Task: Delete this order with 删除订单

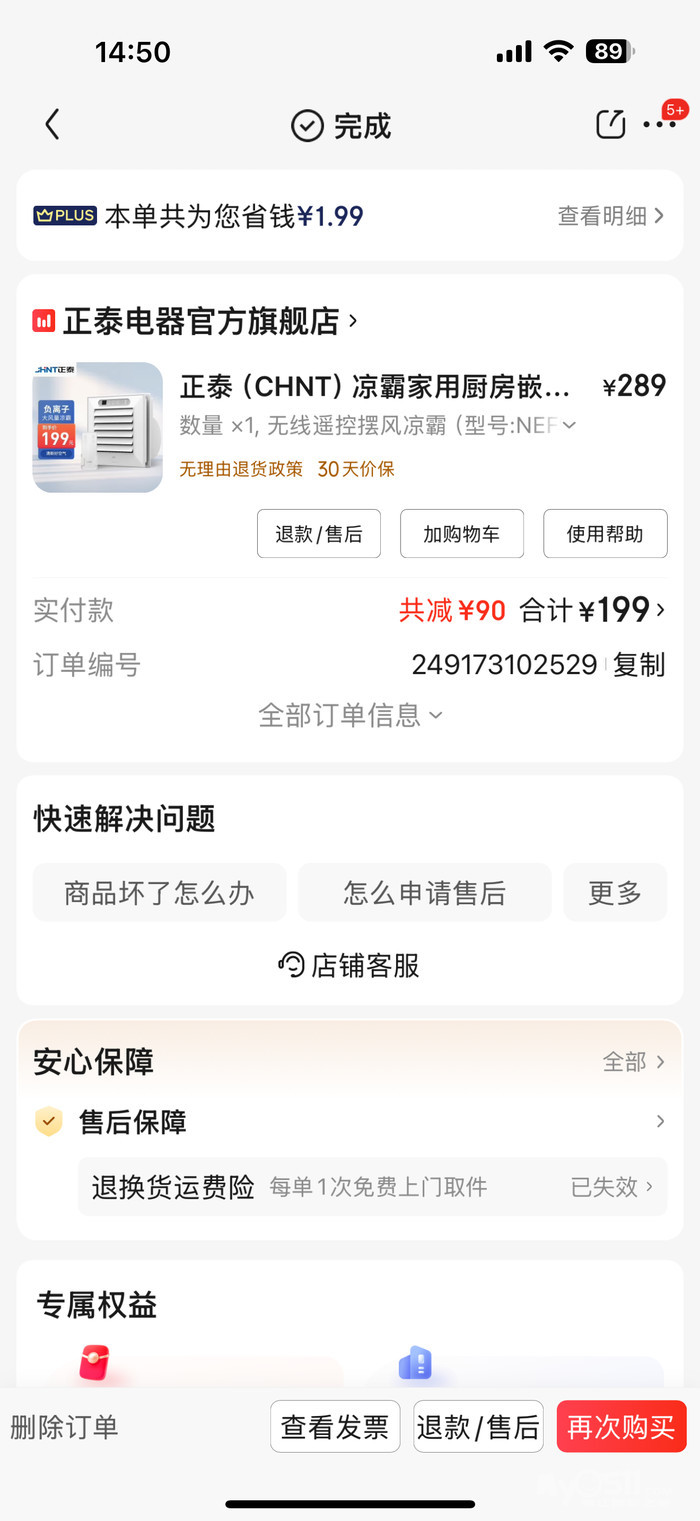Action: pos(64,1427)
